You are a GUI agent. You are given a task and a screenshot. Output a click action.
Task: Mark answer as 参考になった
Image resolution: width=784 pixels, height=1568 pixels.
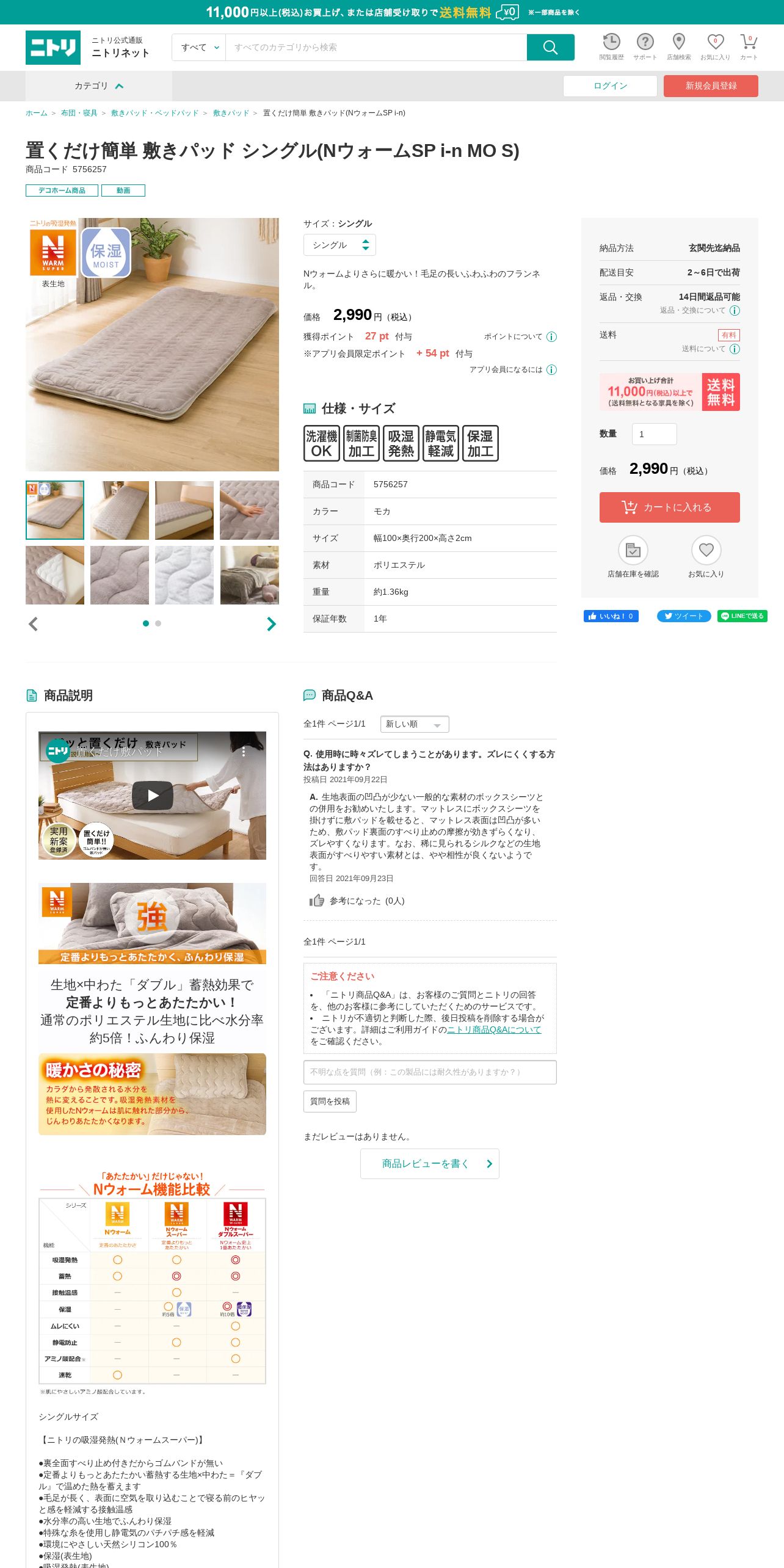357,901
